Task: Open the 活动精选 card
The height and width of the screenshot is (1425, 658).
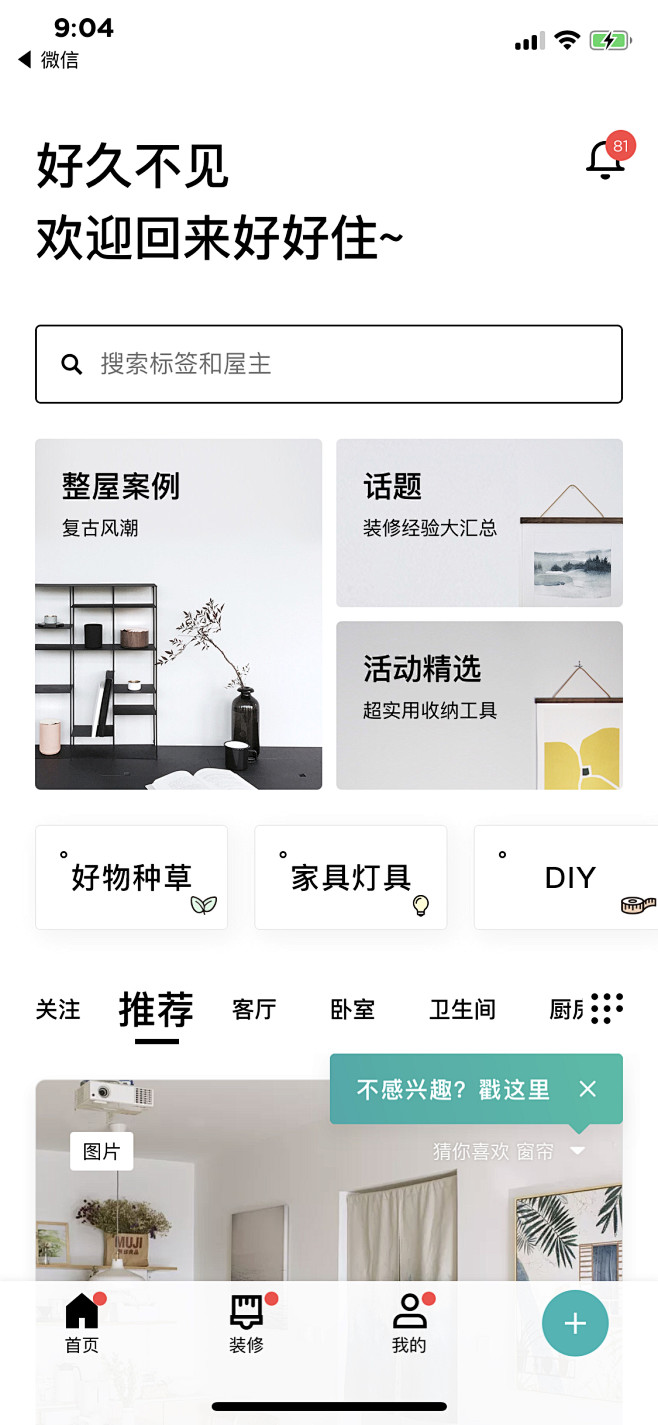Action: click(x=479, y=705)
